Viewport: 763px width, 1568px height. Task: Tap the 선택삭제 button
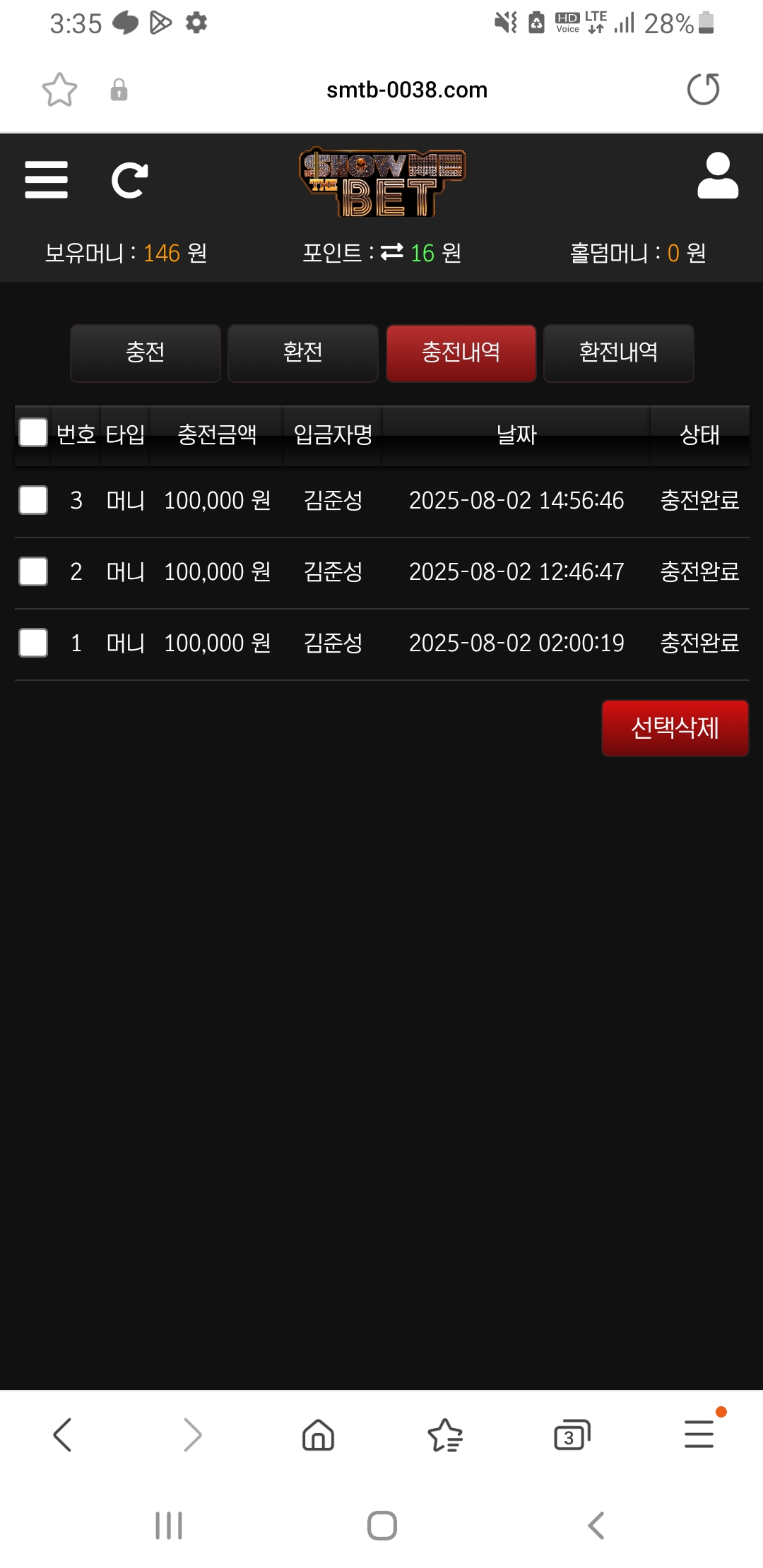click(675, 728)
